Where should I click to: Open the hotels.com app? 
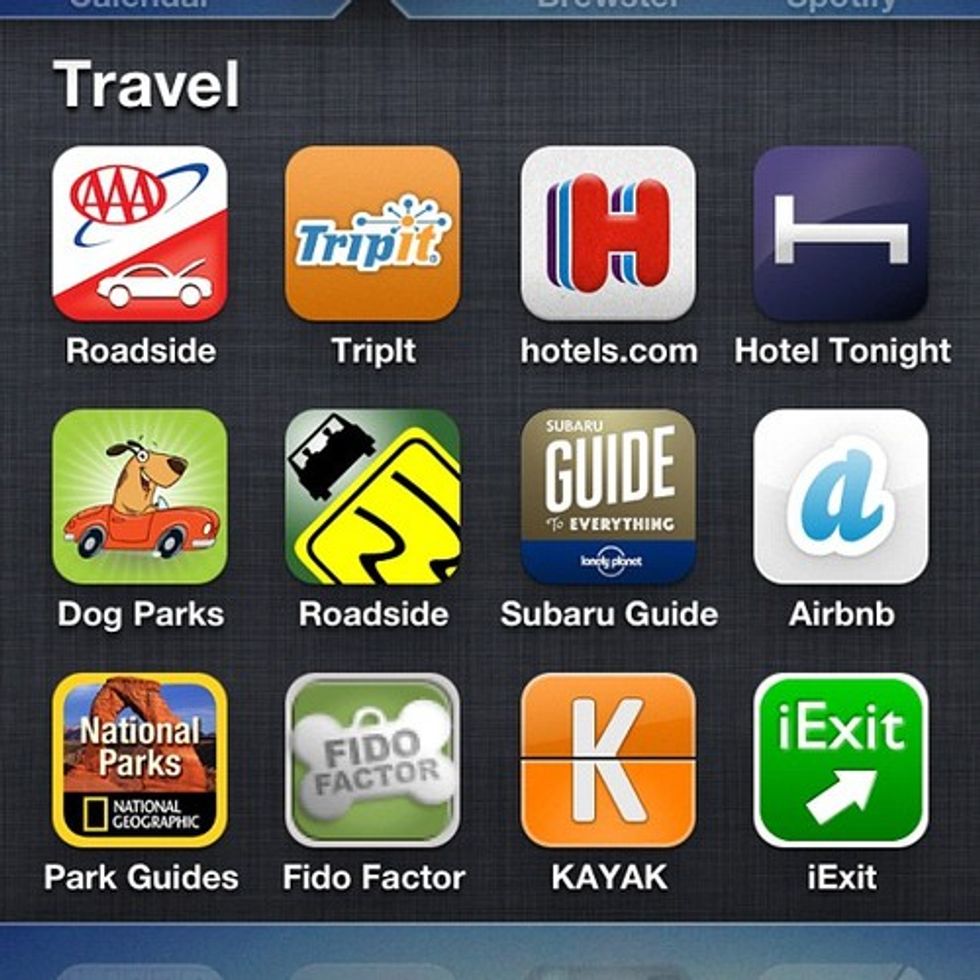[608, 233]
